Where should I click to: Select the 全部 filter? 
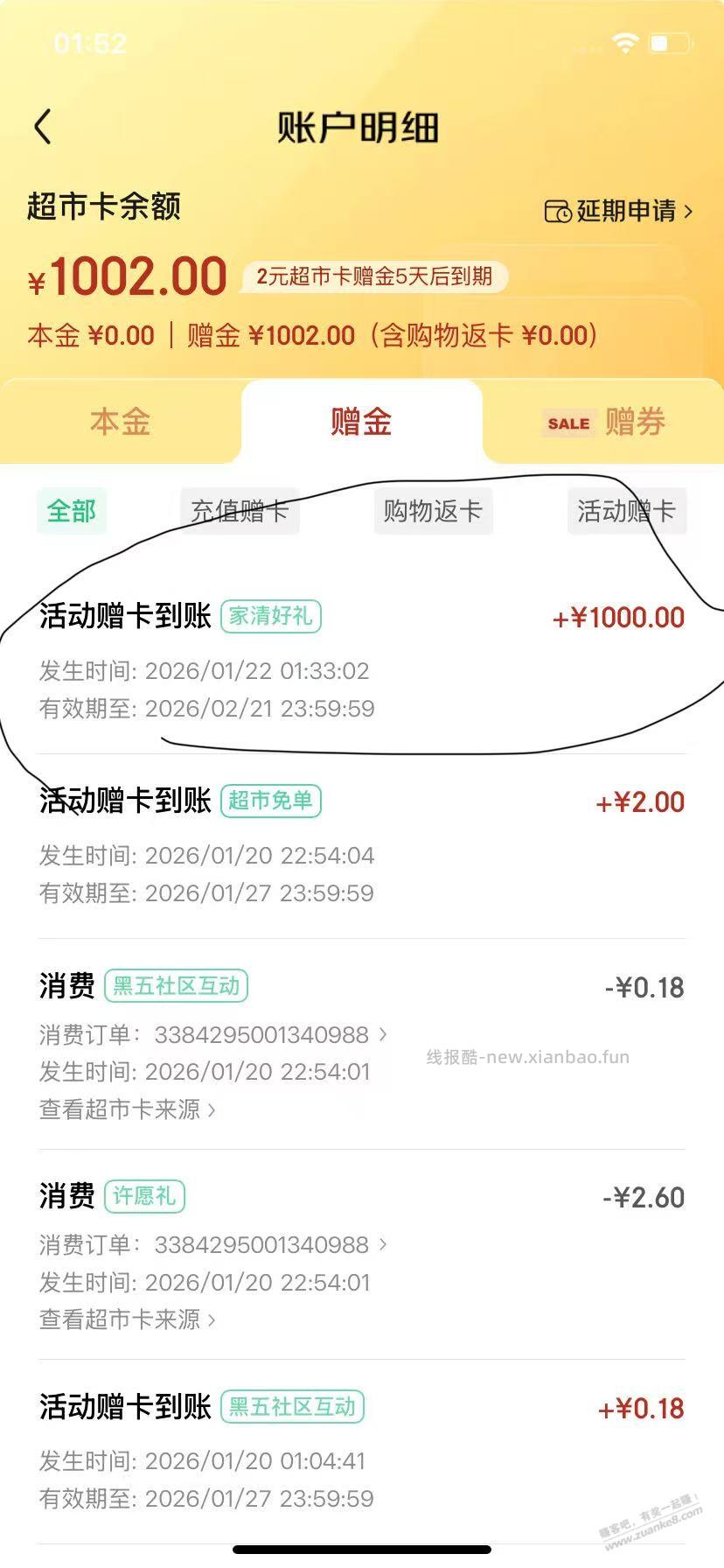pos(71,512)
